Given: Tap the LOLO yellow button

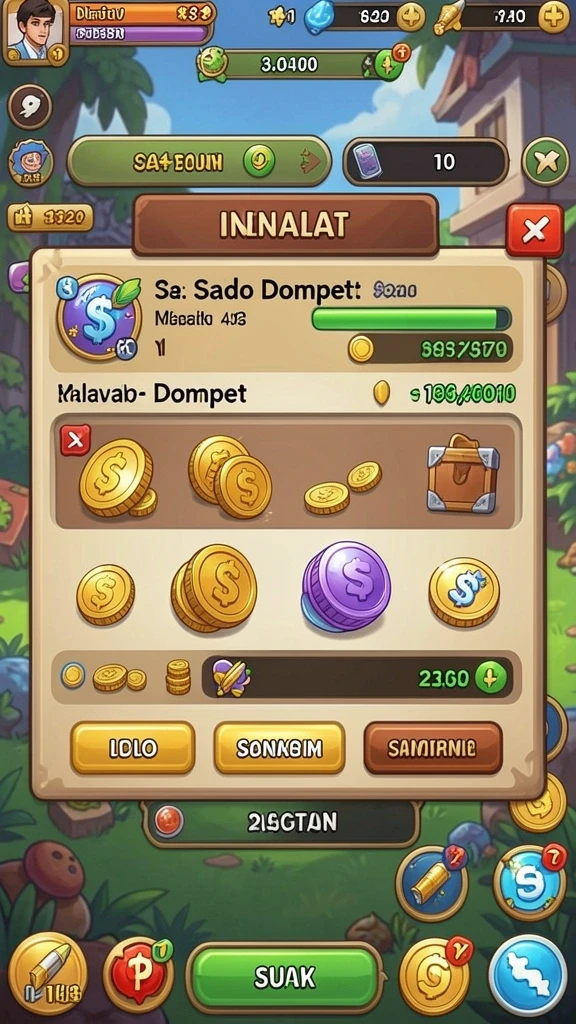Looking at the screenshot, I should [133, 748].
